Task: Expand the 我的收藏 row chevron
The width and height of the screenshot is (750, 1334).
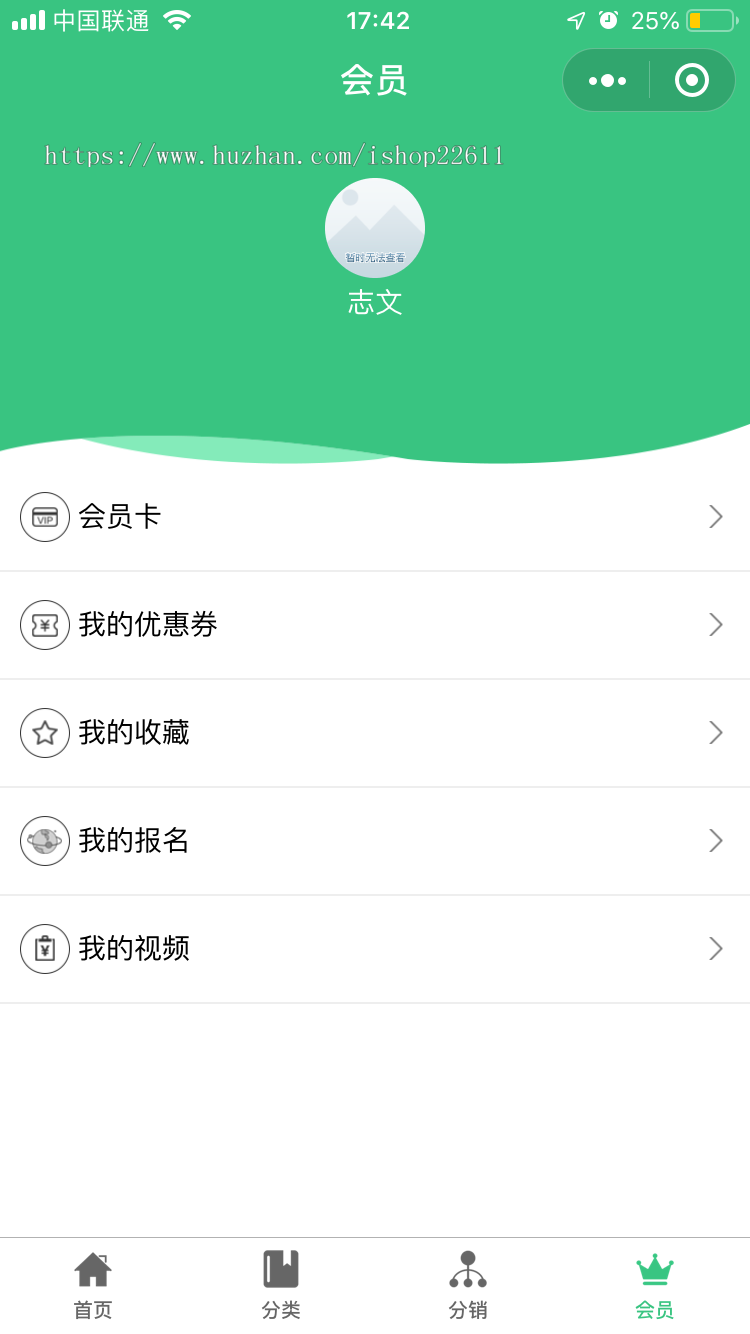Action: coord(716,733)
